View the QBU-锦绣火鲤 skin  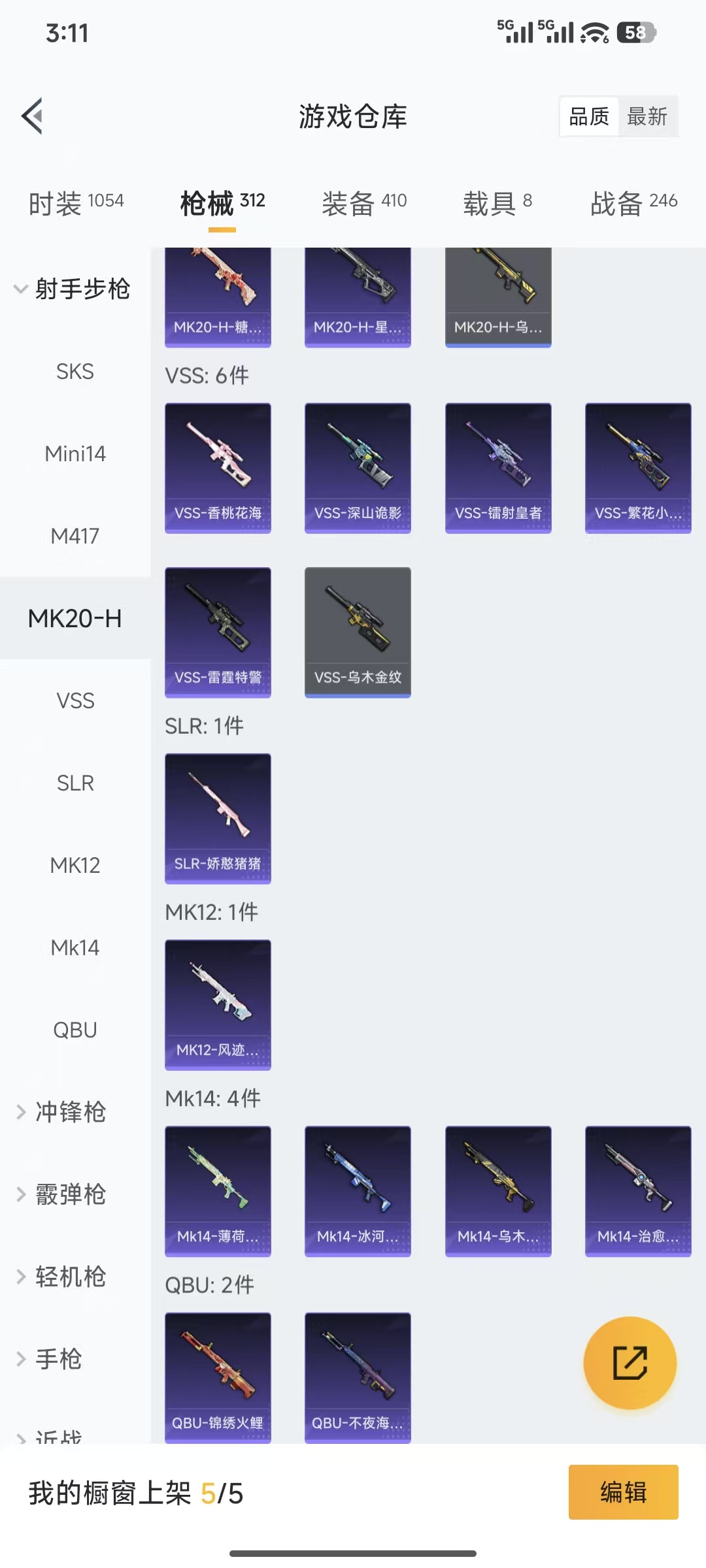coord(218,1377)
